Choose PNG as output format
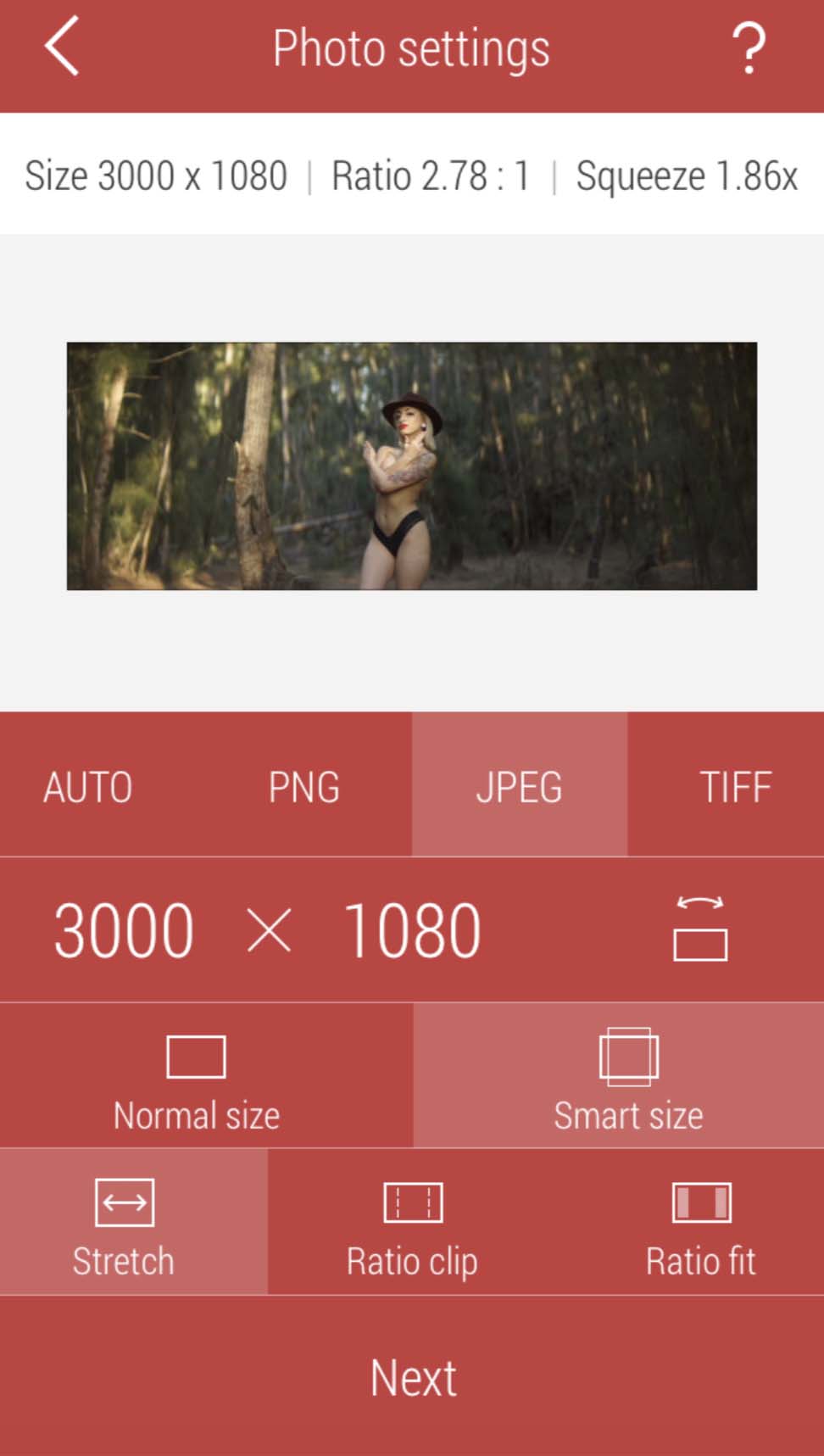824x1456 pixels. [x=303, y=786]
